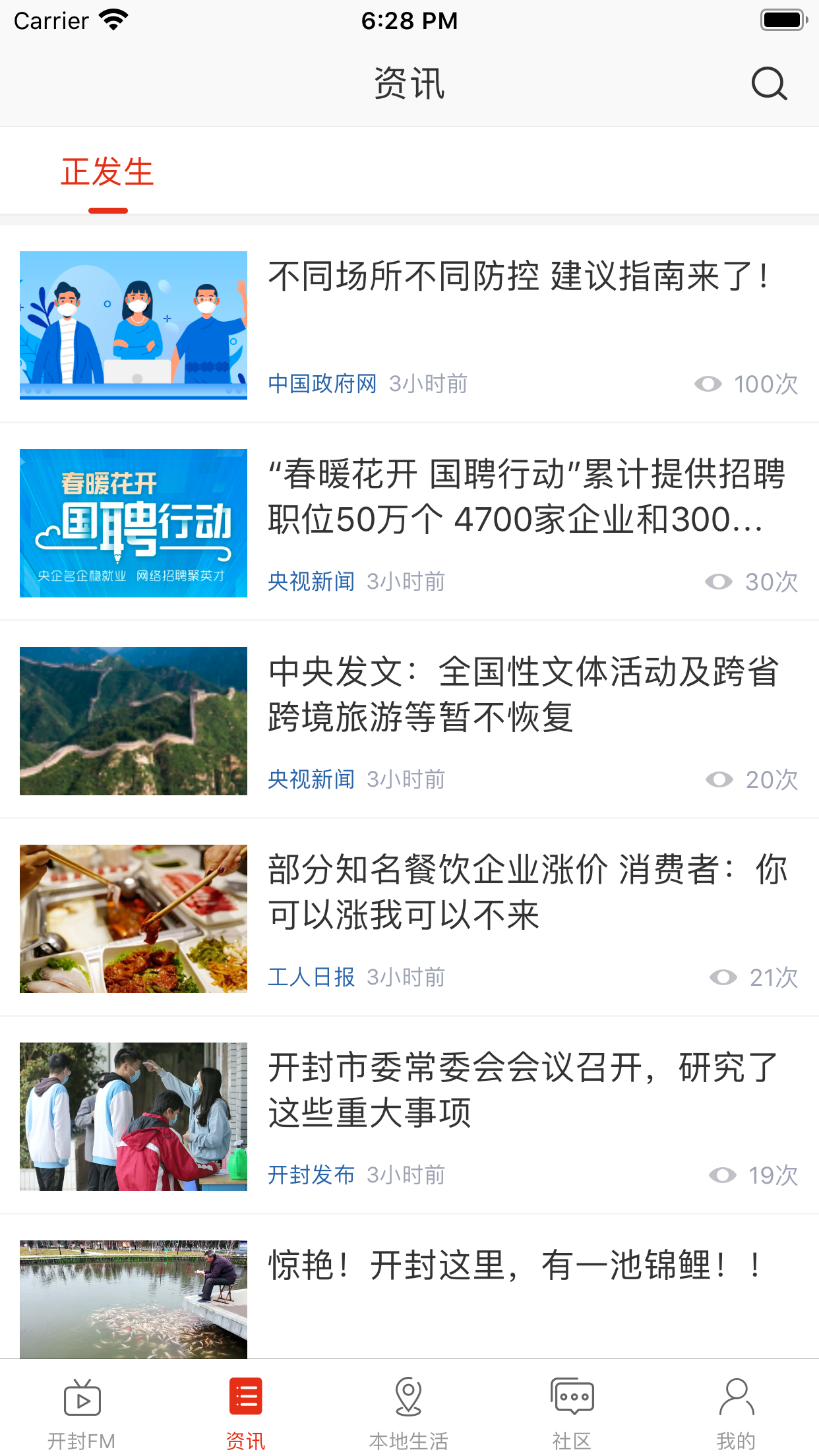Open 中央发文 article on cross-province tourism

coord(523,695)
